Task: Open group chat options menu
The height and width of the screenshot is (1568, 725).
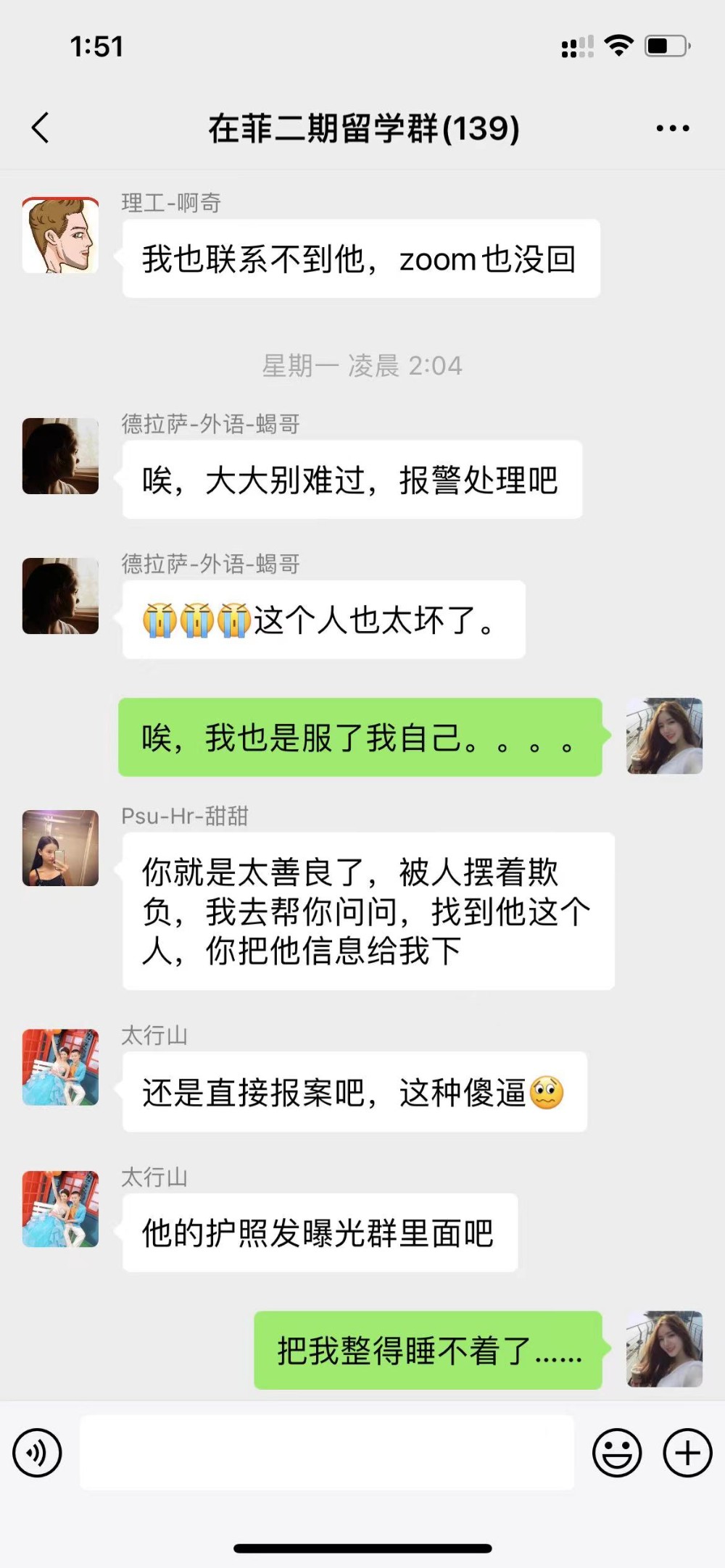Action: pyautogui.click(x=672, y=128)
